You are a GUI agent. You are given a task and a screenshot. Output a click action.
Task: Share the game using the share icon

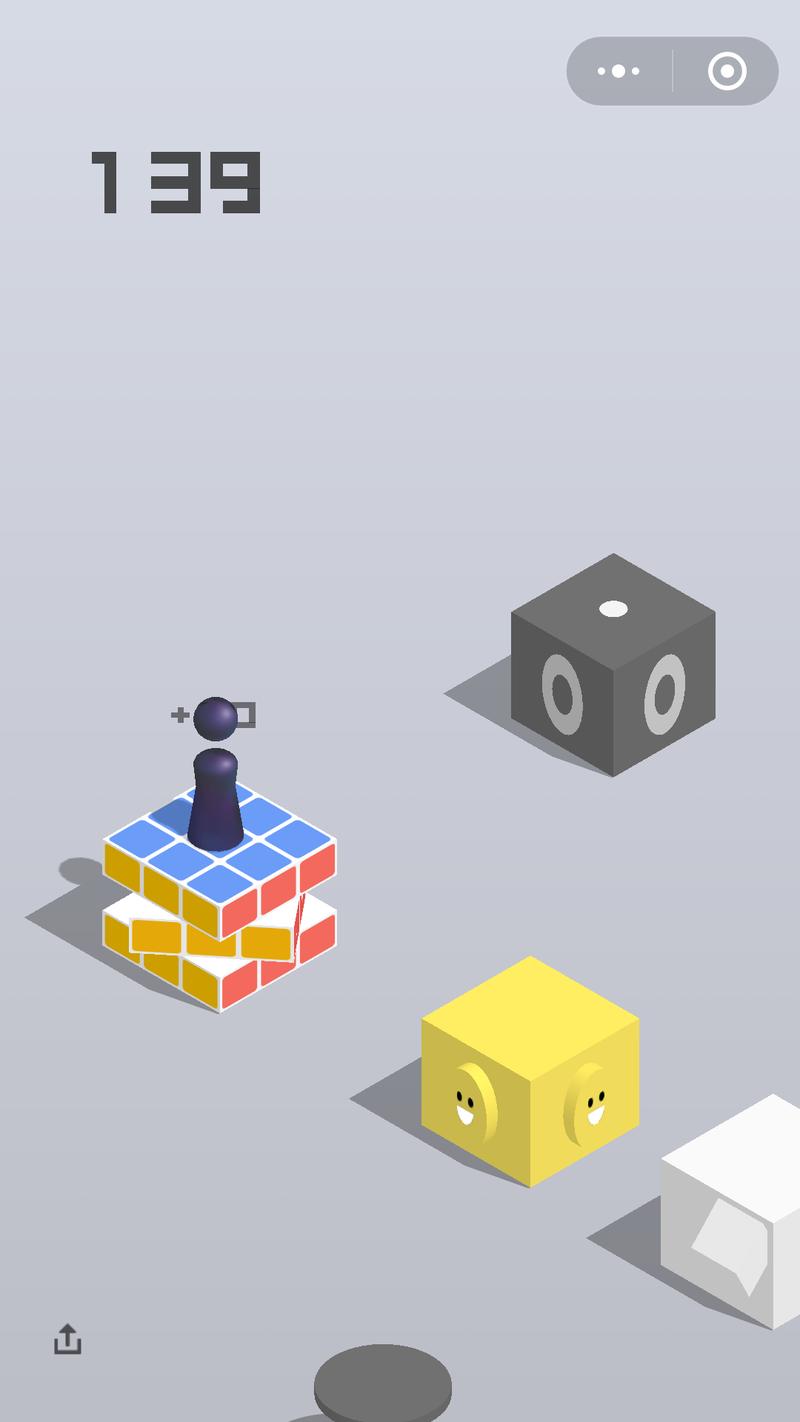[67, 1339]
